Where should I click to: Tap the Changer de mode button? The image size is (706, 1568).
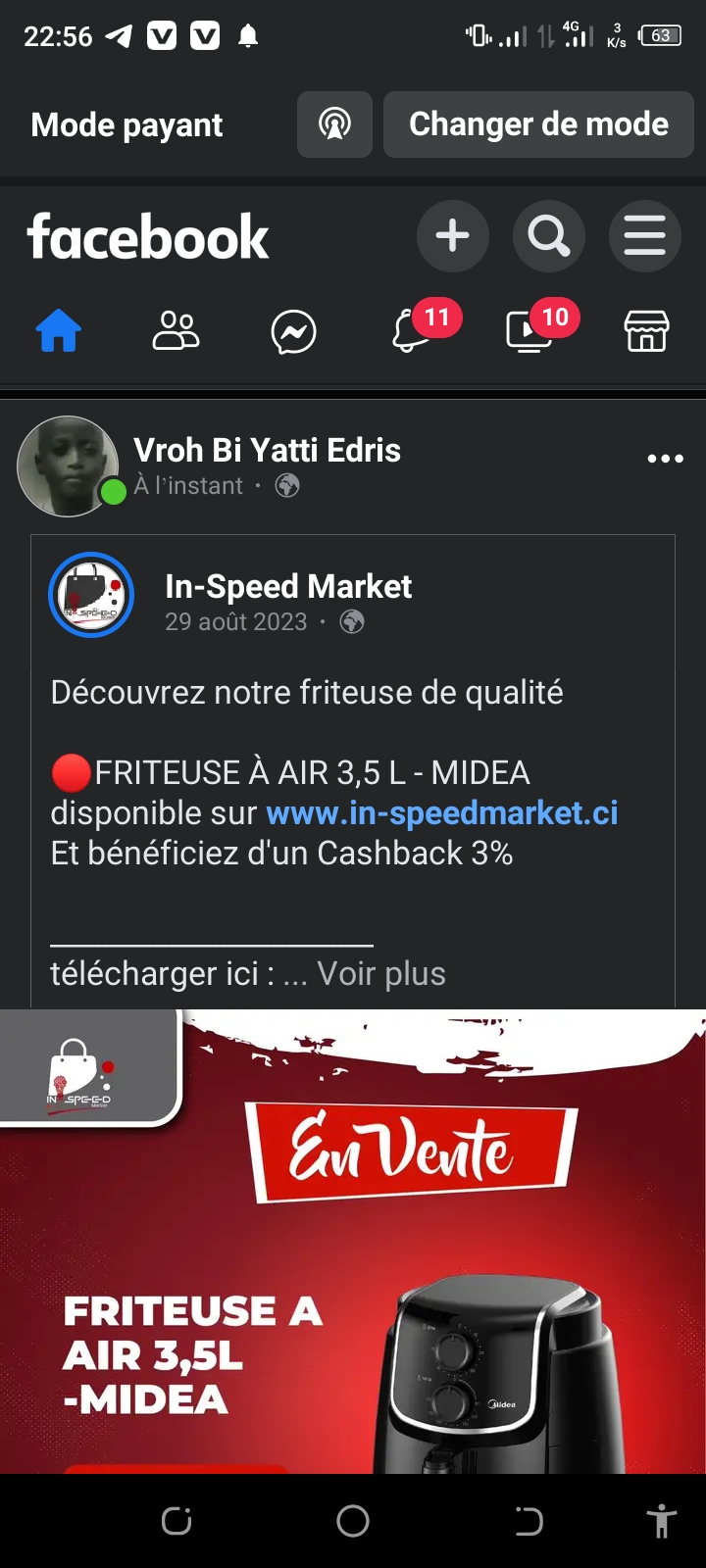537,124
